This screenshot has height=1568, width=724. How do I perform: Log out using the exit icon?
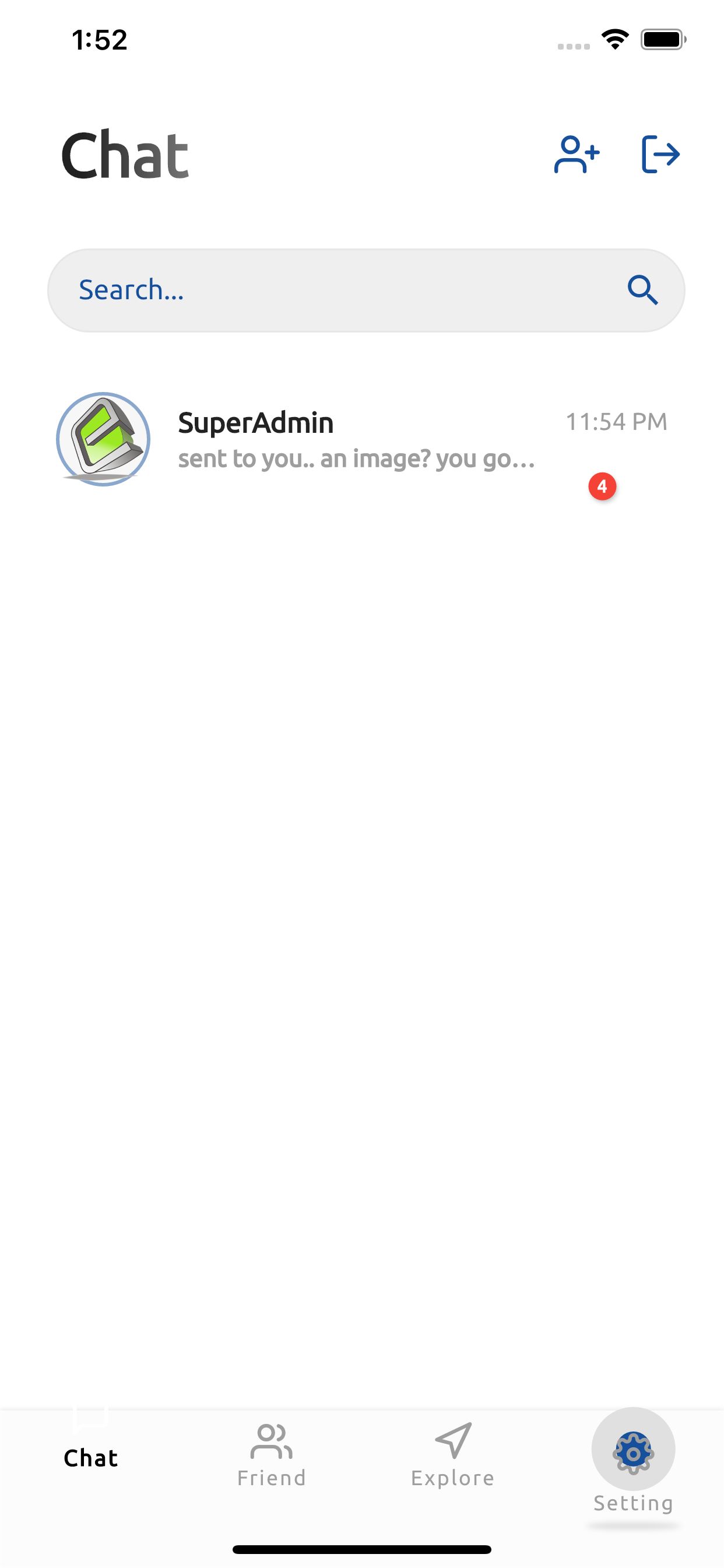(x=660, y=155)
